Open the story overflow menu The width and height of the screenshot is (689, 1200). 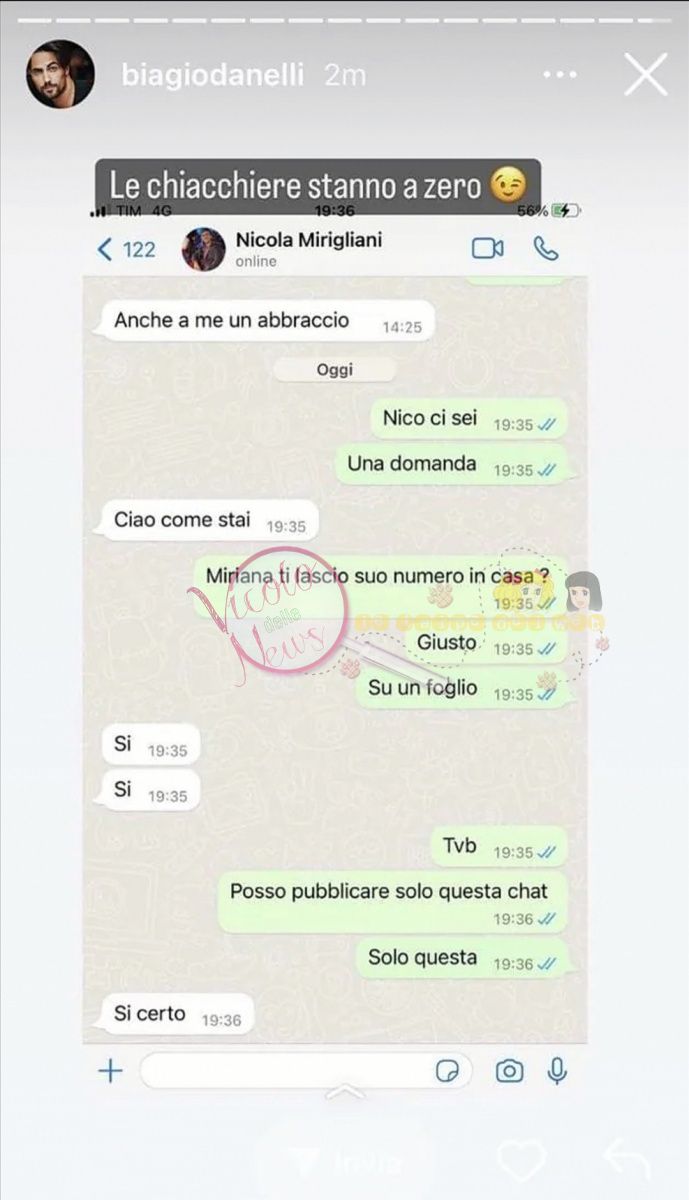(x=560, y=75)
